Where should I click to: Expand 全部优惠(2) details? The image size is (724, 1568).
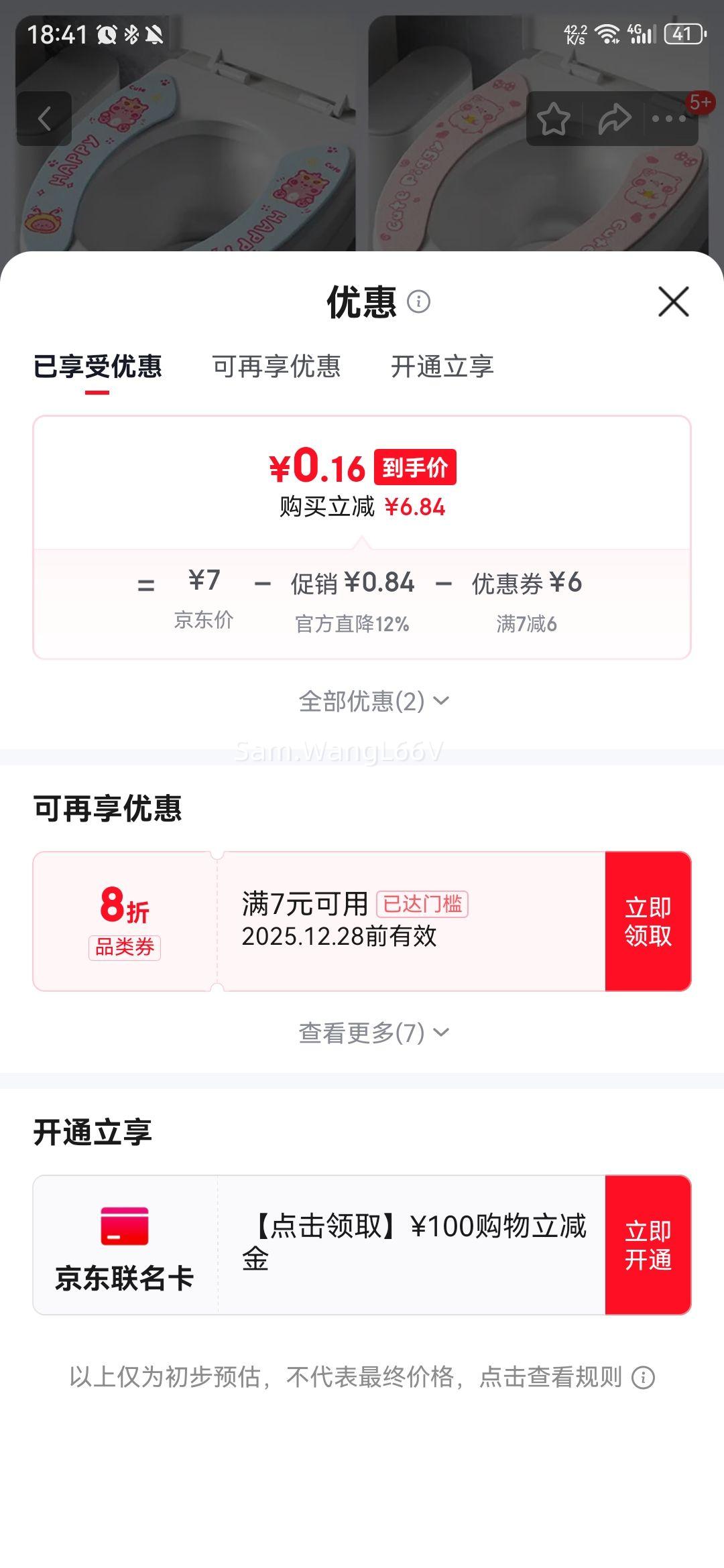[x=371, y=701]
